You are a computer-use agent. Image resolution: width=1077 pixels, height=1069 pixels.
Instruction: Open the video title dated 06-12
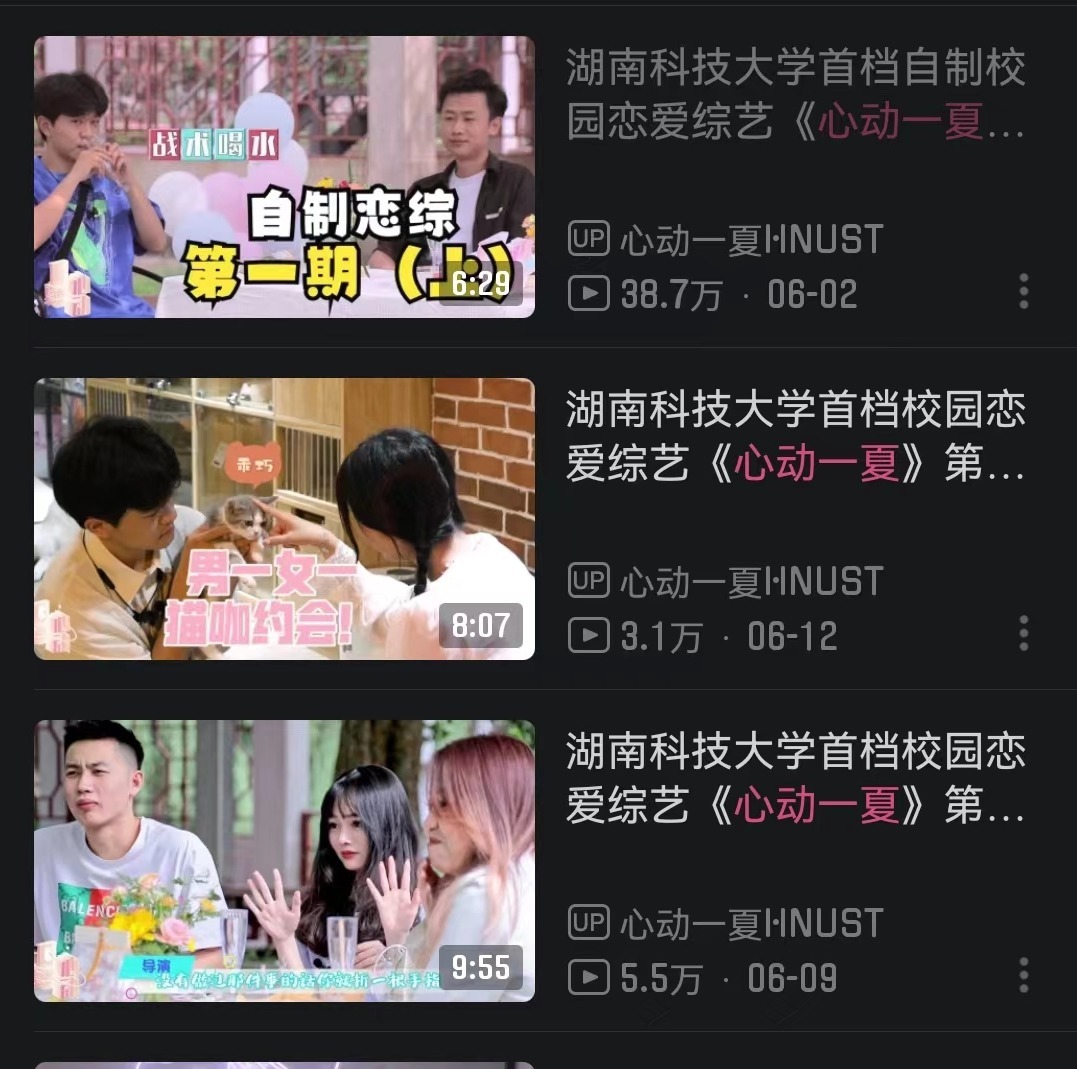coord(796,437)
